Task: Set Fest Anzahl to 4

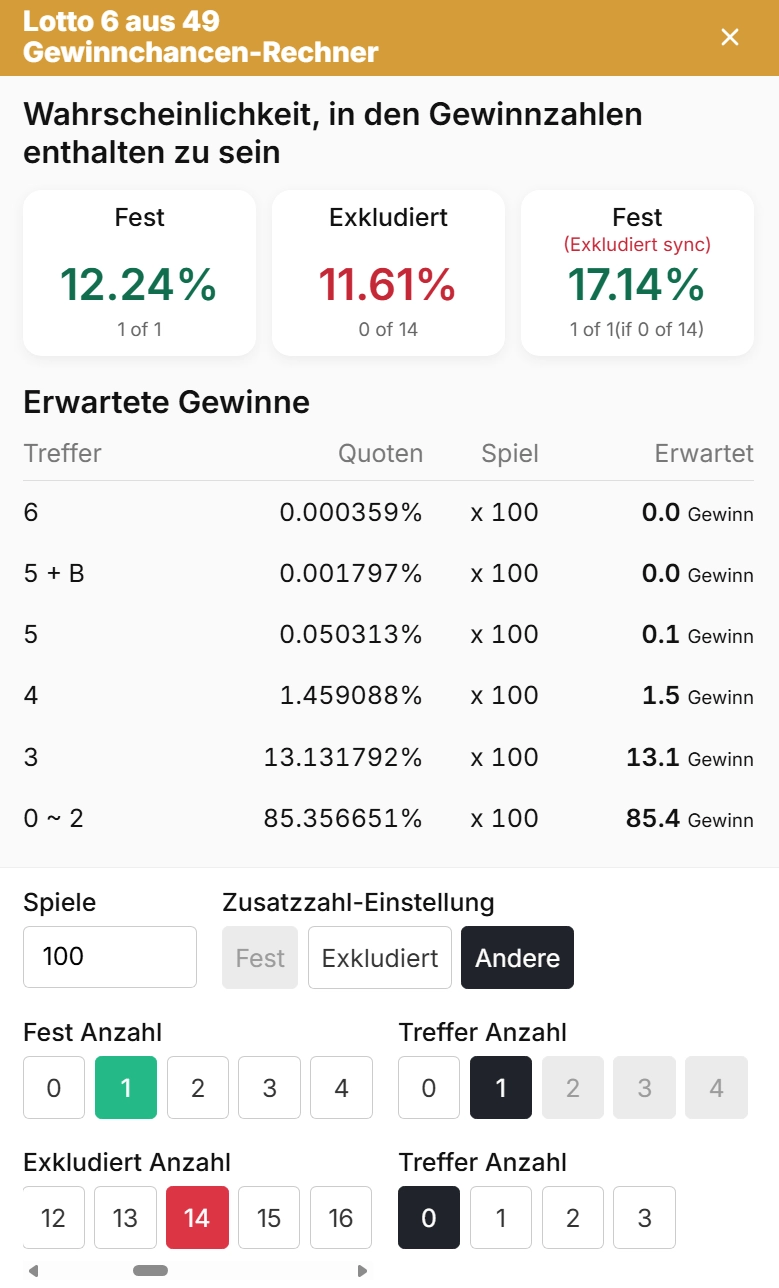Action: click(x=341, y=1087)
